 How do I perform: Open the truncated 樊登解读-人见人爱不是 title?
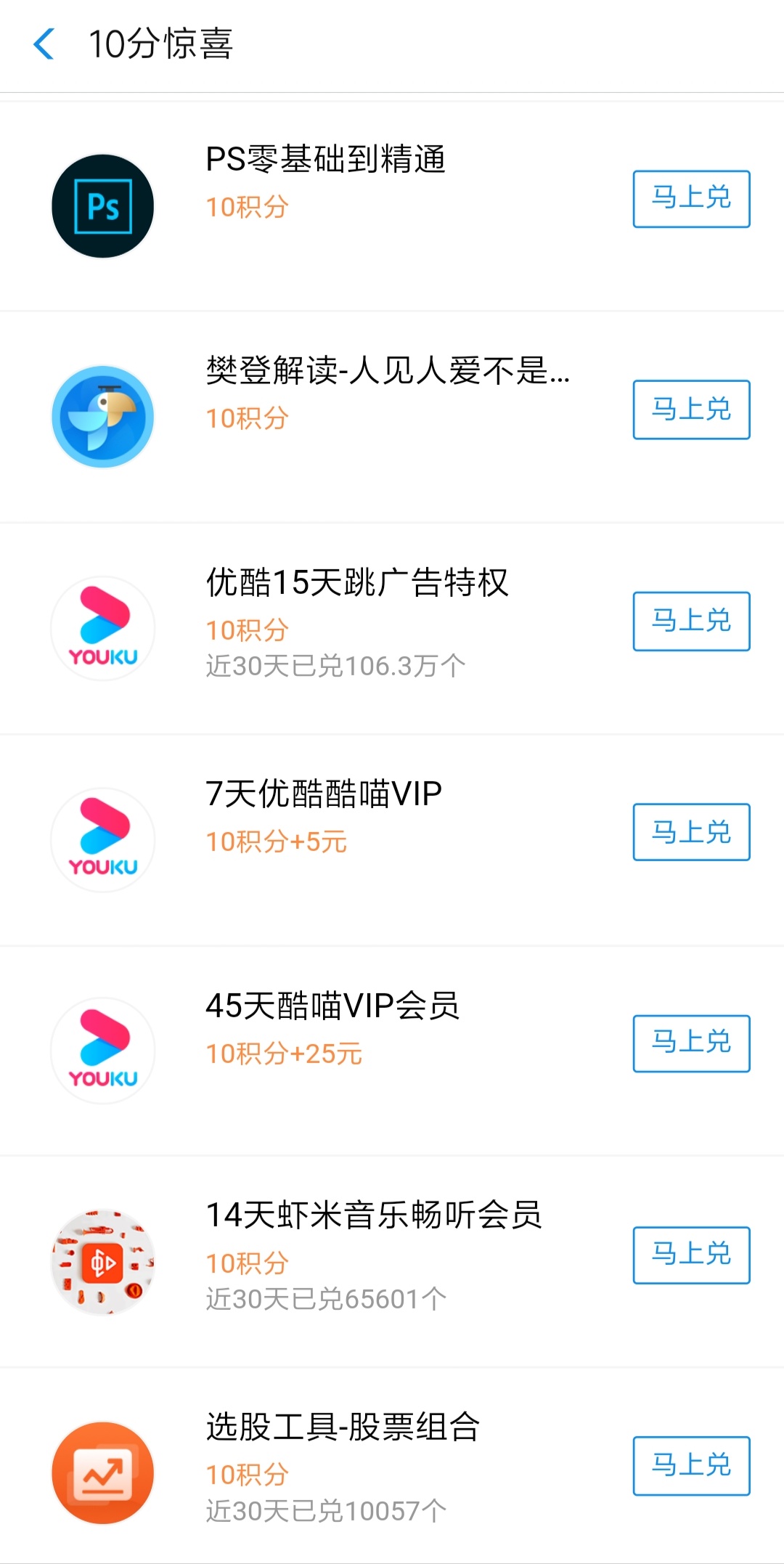click(x=386, y=373)
